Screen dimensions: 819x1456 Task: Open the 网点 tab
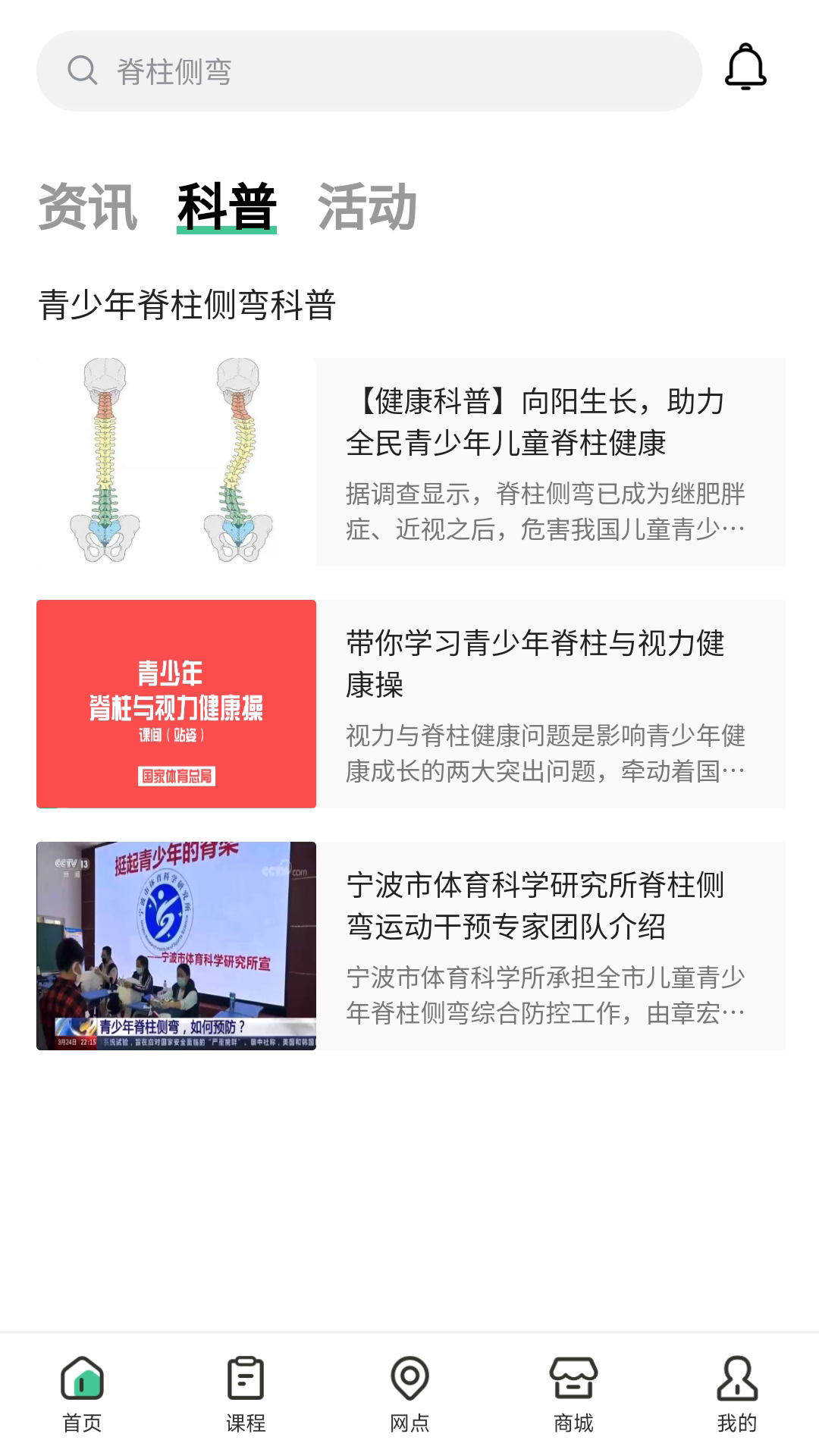tap(409, 1394)
